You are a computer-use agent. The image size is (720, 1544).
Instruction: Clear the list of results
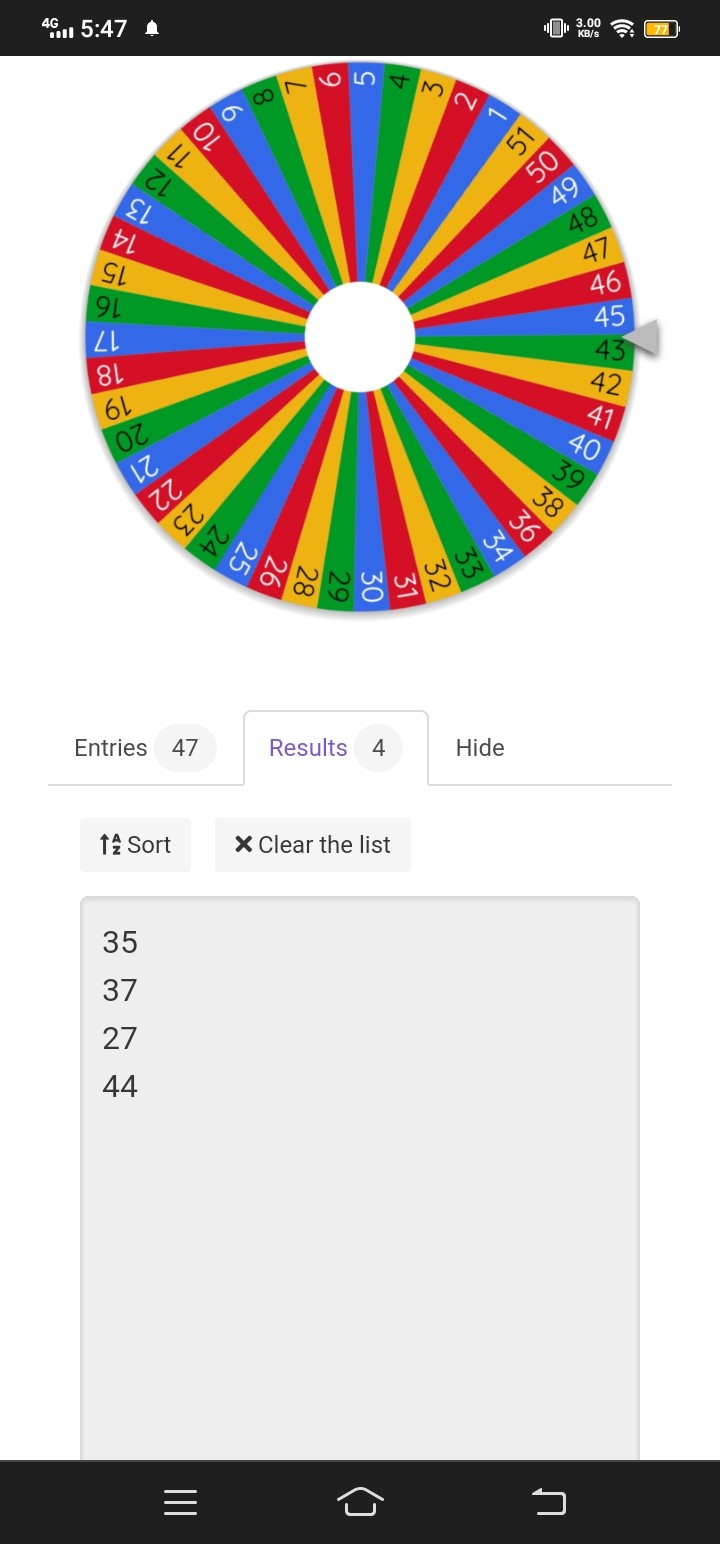[312, 845]
